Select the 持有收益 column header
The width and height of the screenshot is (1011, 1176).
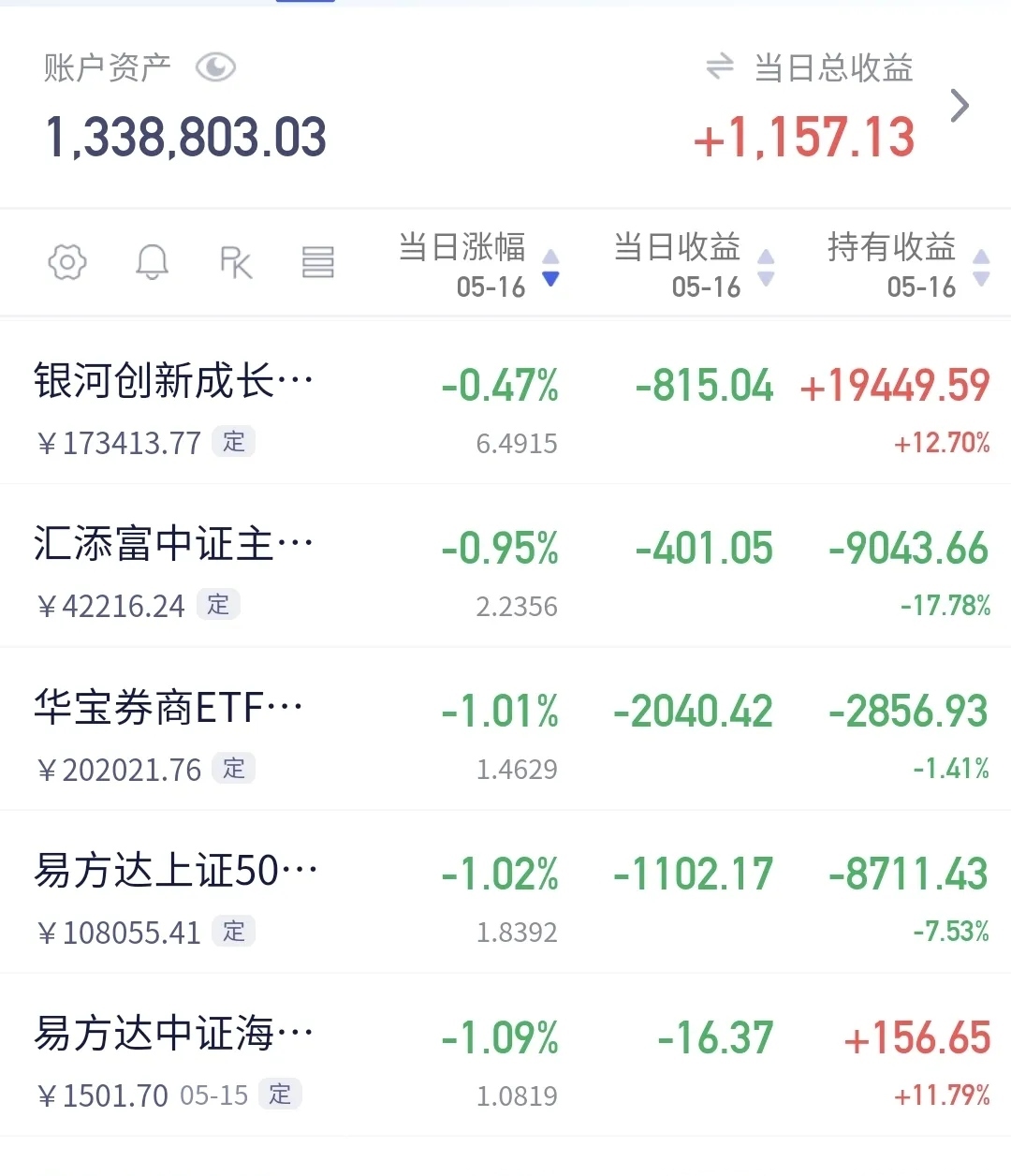tap(889, 249)
